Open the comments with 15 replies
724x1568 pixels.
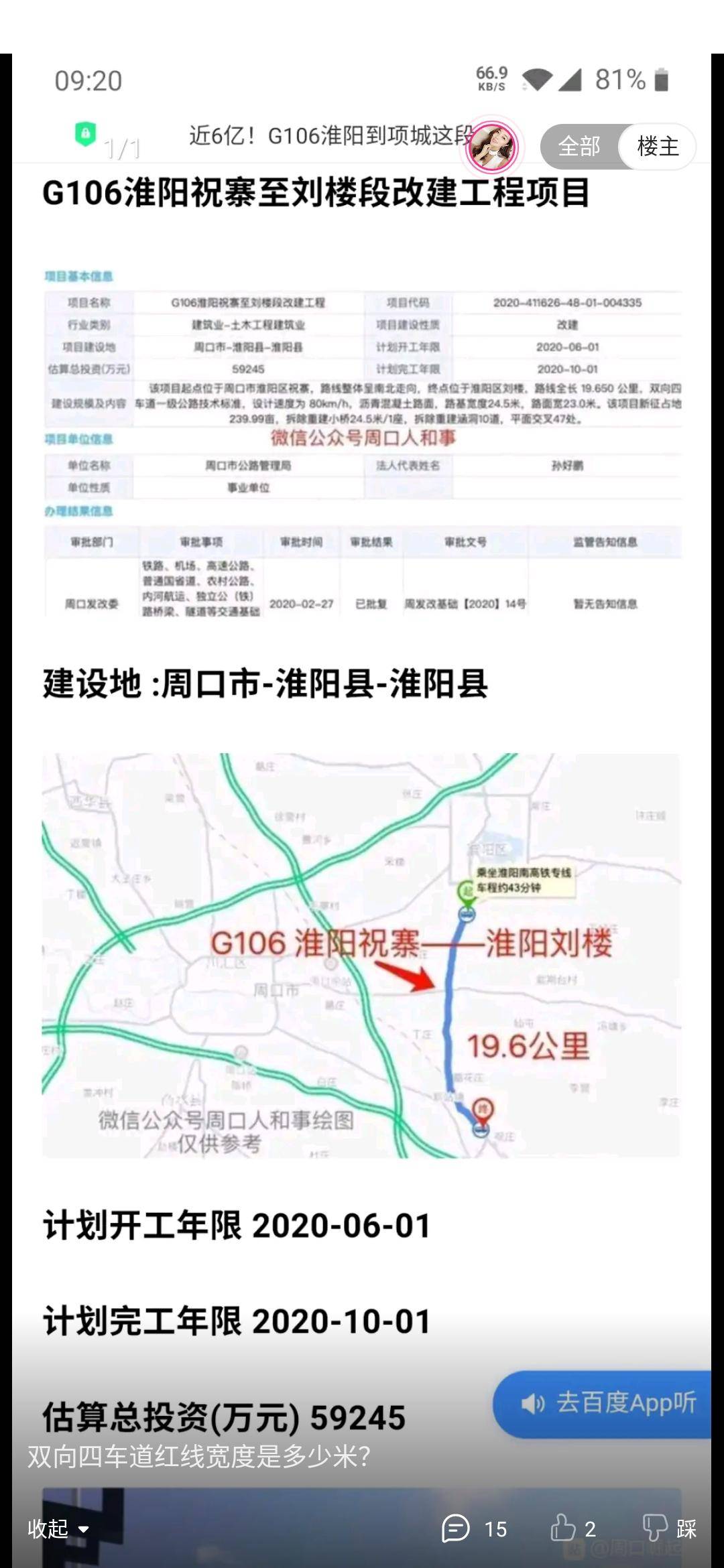click(474, 1528)
